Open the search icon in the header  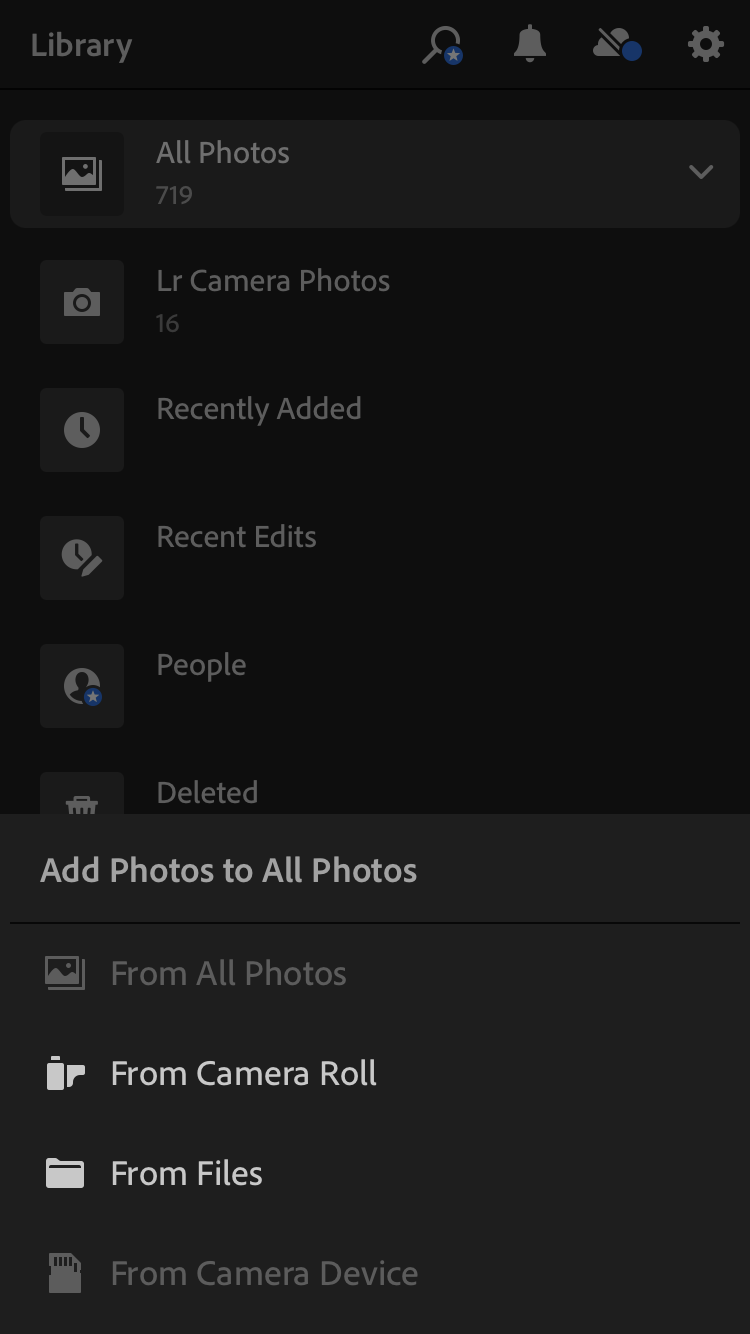point(442,45)
